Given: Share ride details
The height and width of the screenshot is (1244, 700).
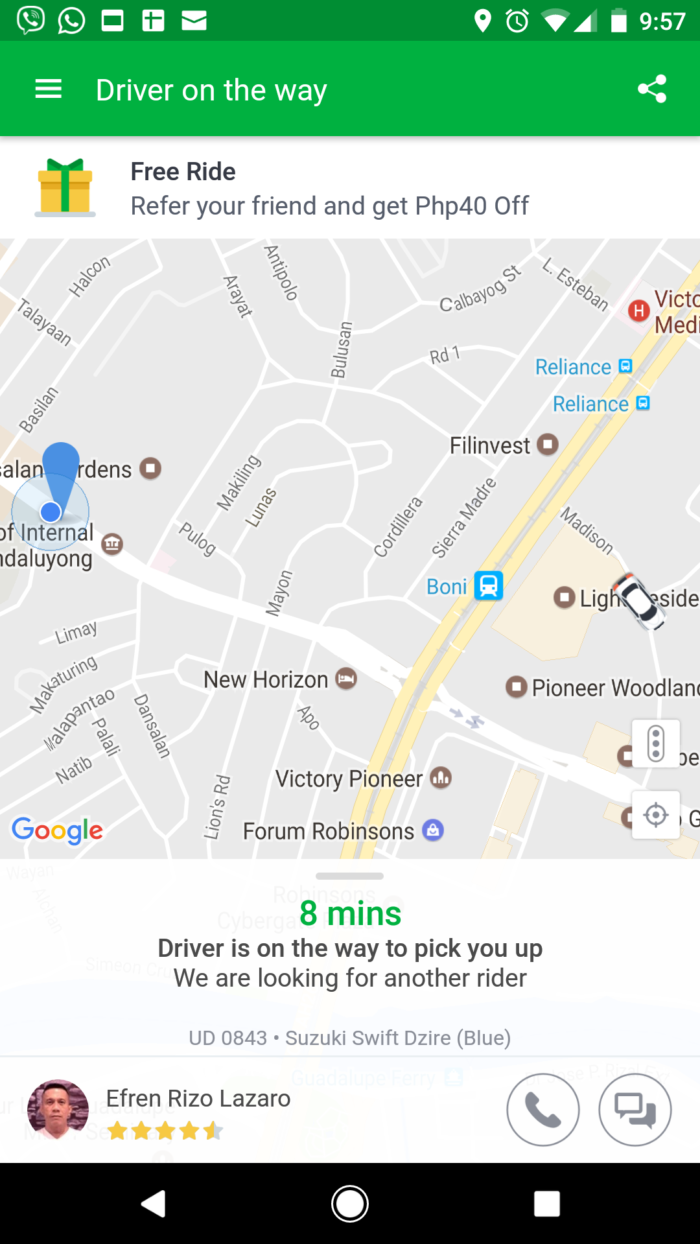Looking at the screenshot, I should click(x=652, y=89).
